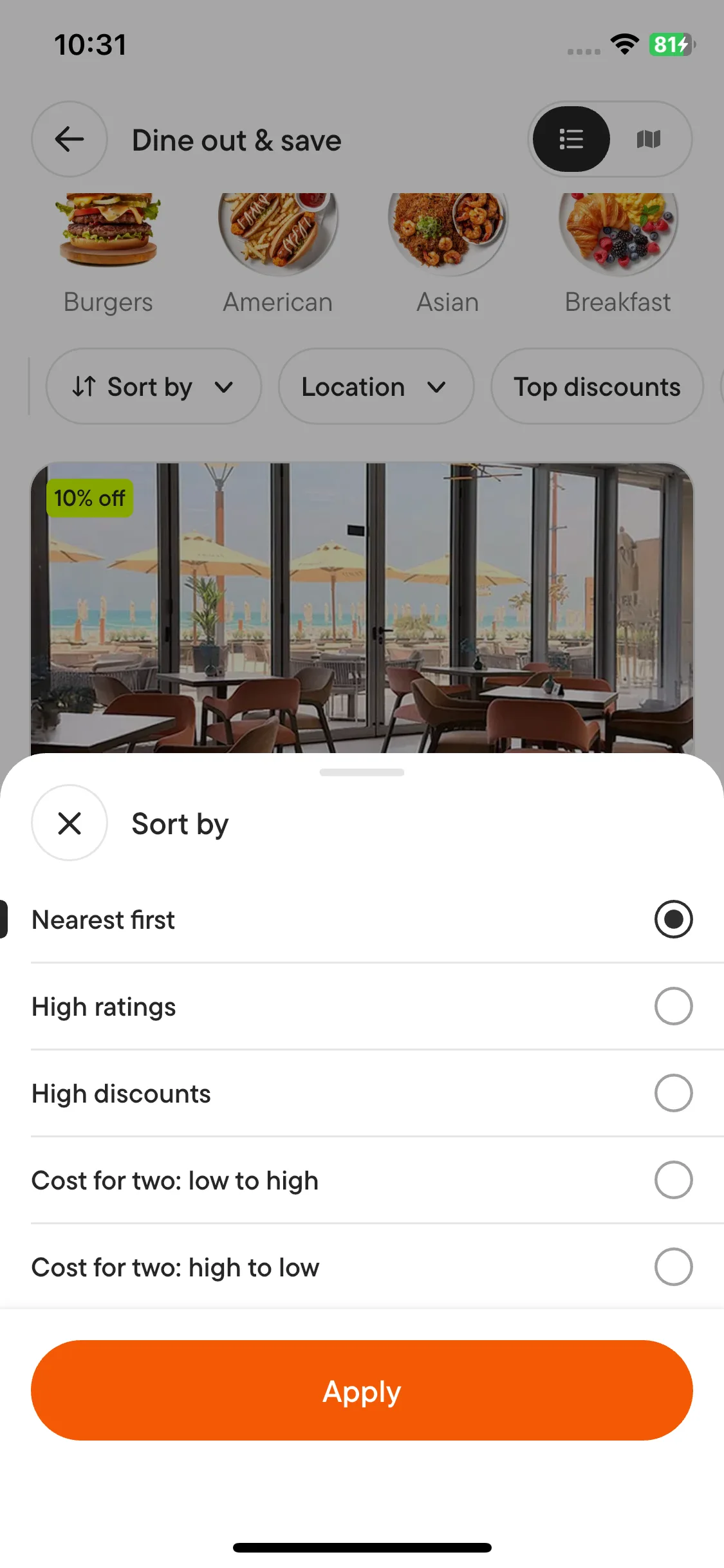Go back from Dine out & save
This screenshot has height=1568, width=724.
(70, 139)
